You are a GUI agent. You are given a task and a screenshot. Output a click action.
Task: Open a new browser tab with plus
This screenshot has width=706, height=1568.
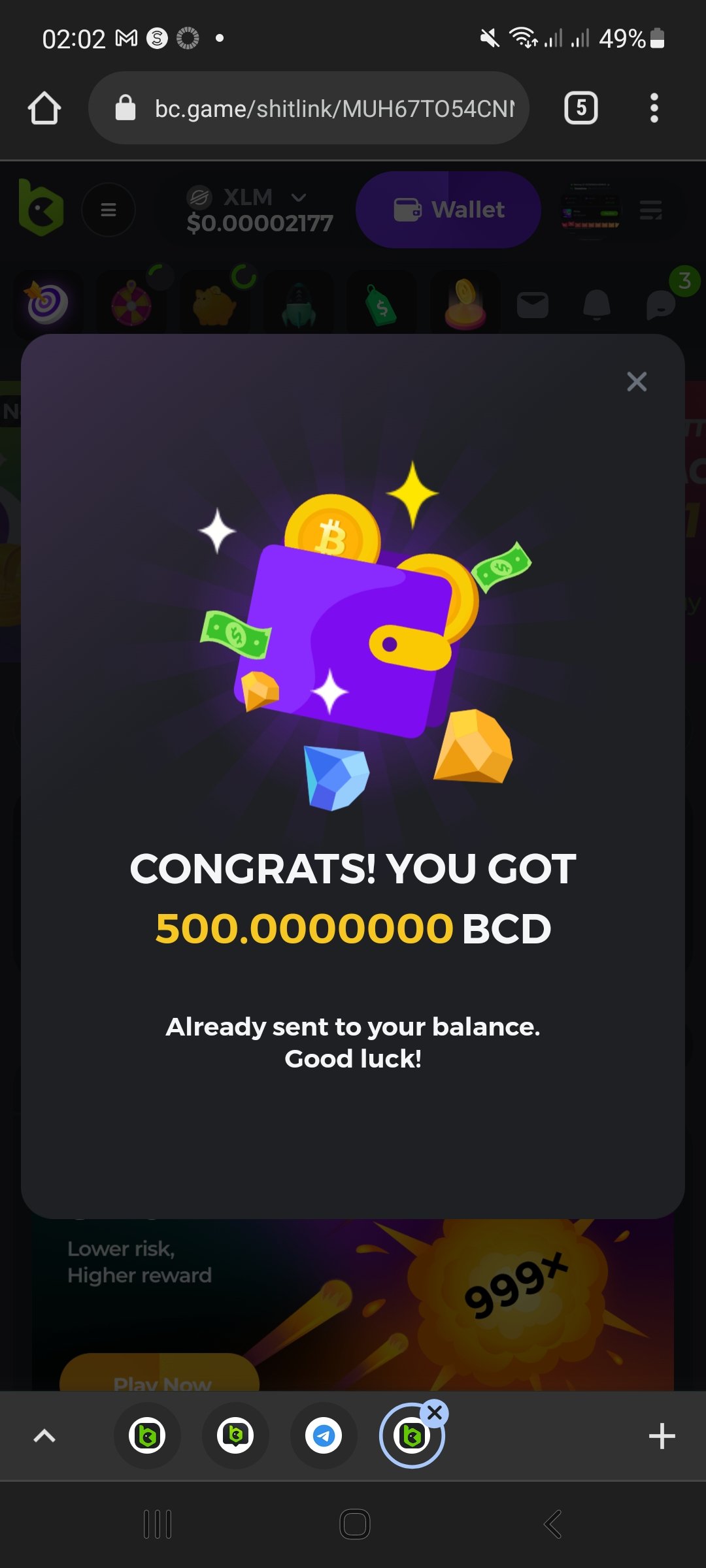[x=662, y=1436]
